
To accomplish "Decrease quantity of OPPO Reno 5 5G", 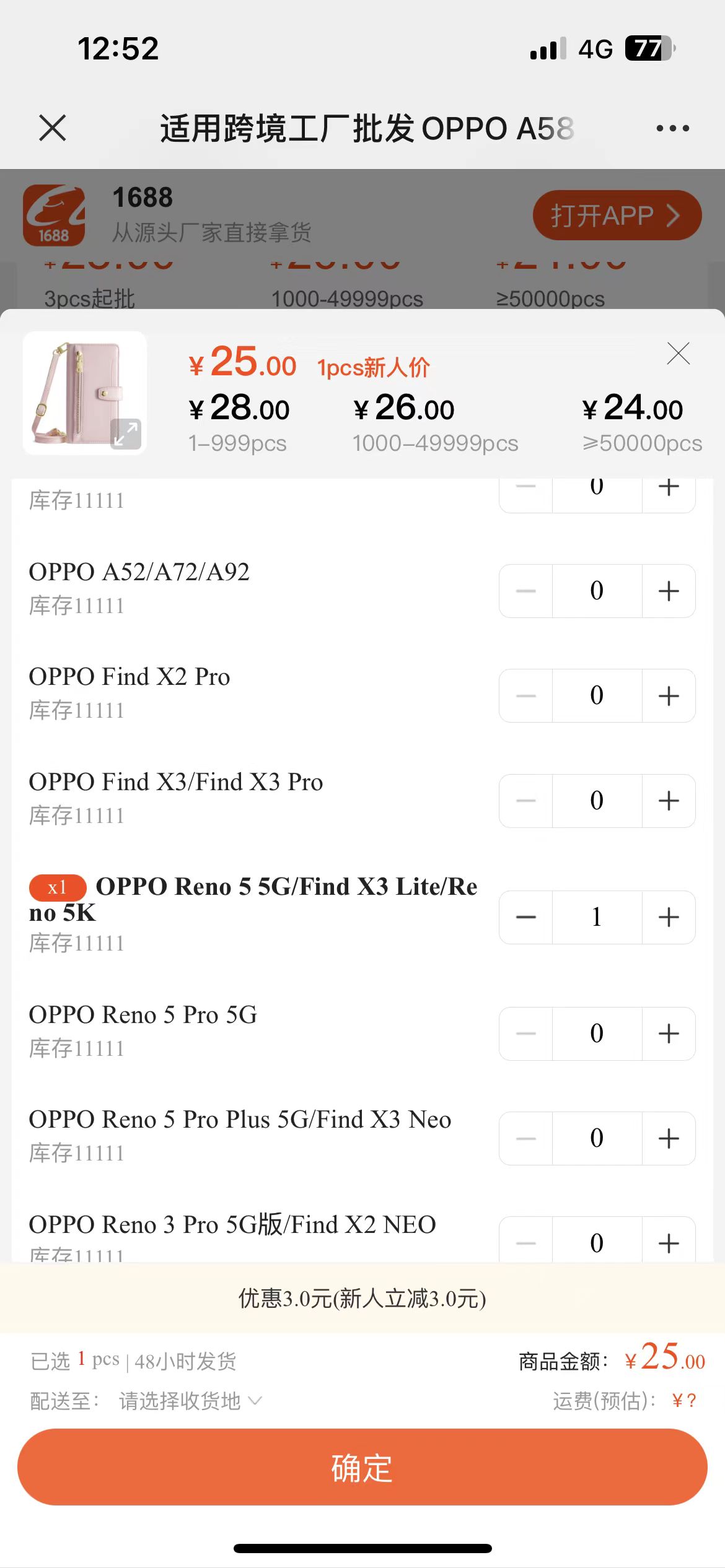I will tap(525, 917).
